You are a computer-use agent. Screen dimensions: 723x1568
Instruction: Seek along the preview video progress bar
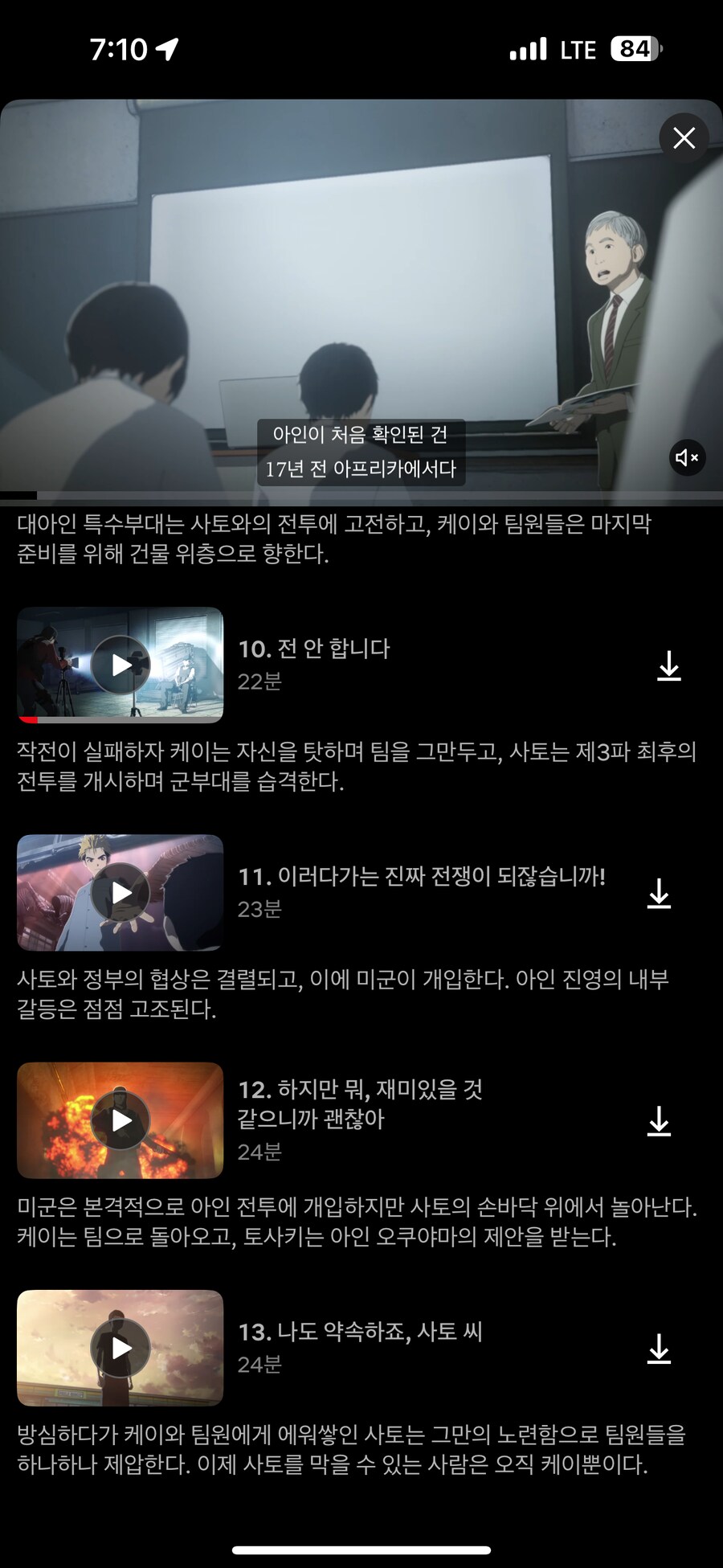[x=361, y=495]
